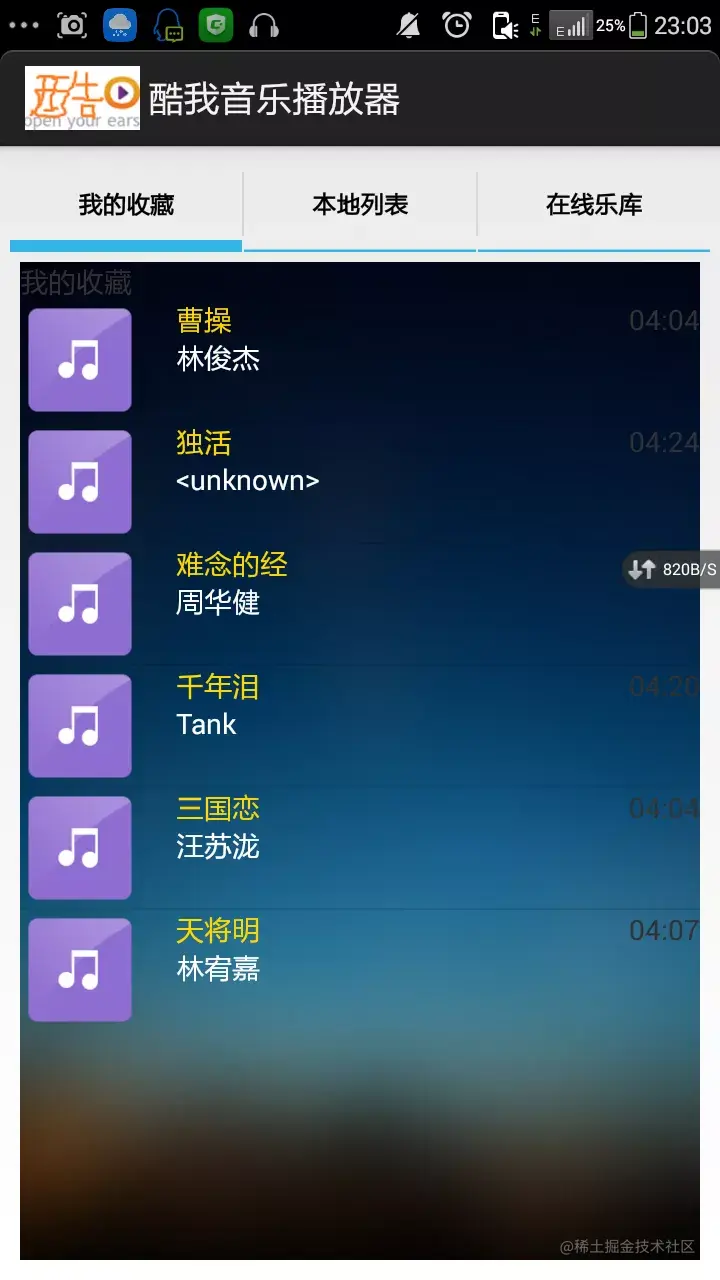Select the 我的收藏 tab
The height and width of the screenshot is (1280, 720).
pos(126,205)
